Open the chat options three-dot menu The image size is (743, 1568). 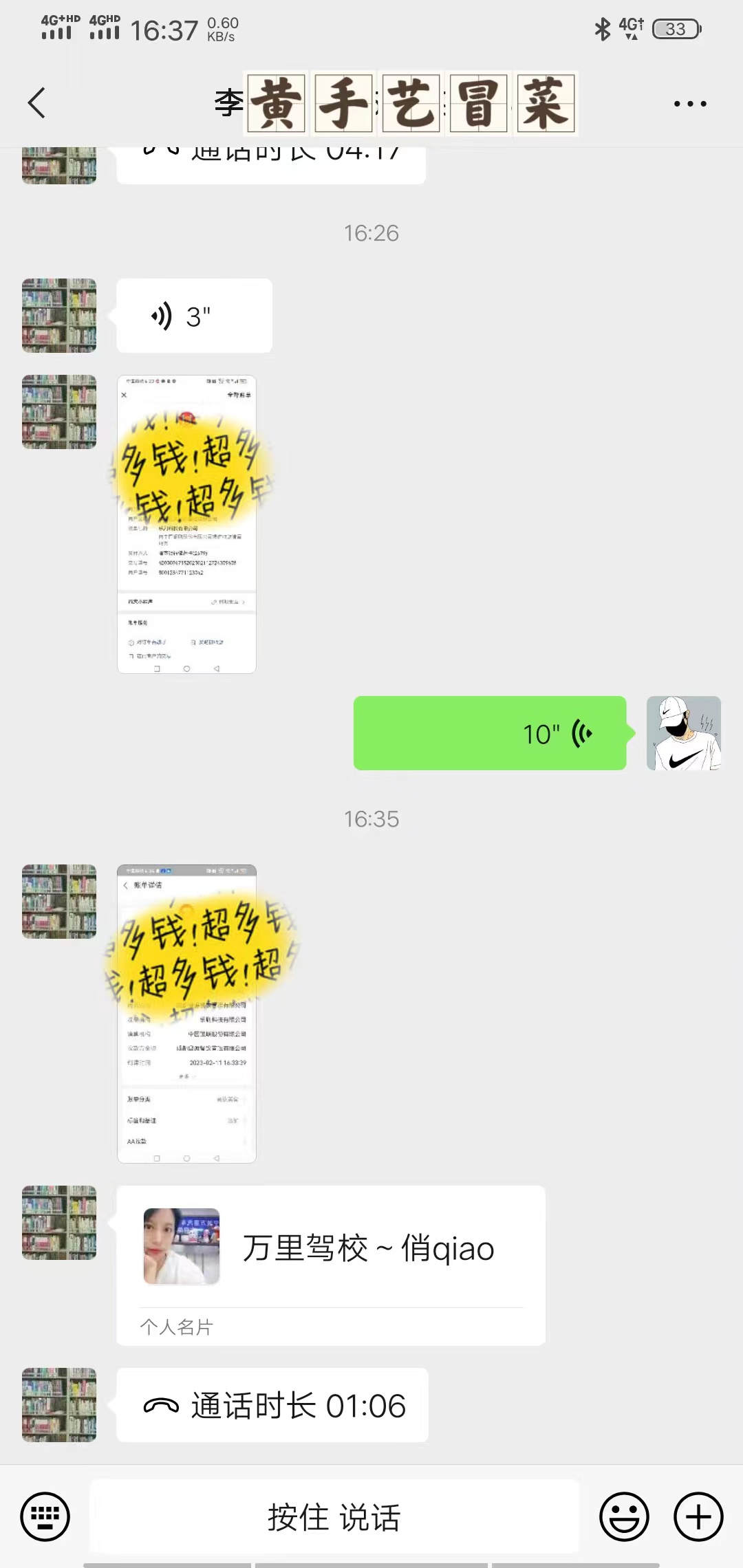point(689,104)
